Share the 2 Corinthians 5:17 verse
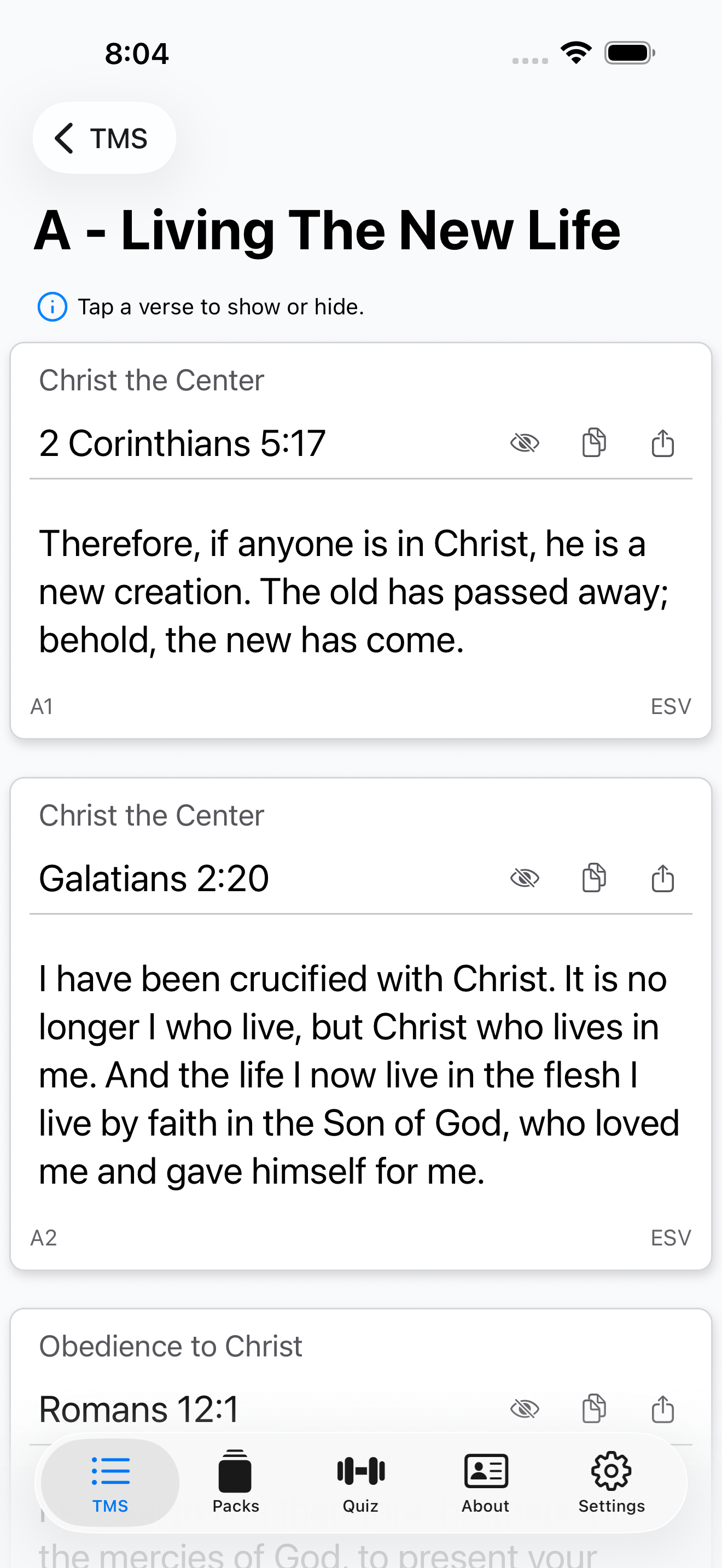Screen dimensions: 722x1568 (x=662, y=442)
